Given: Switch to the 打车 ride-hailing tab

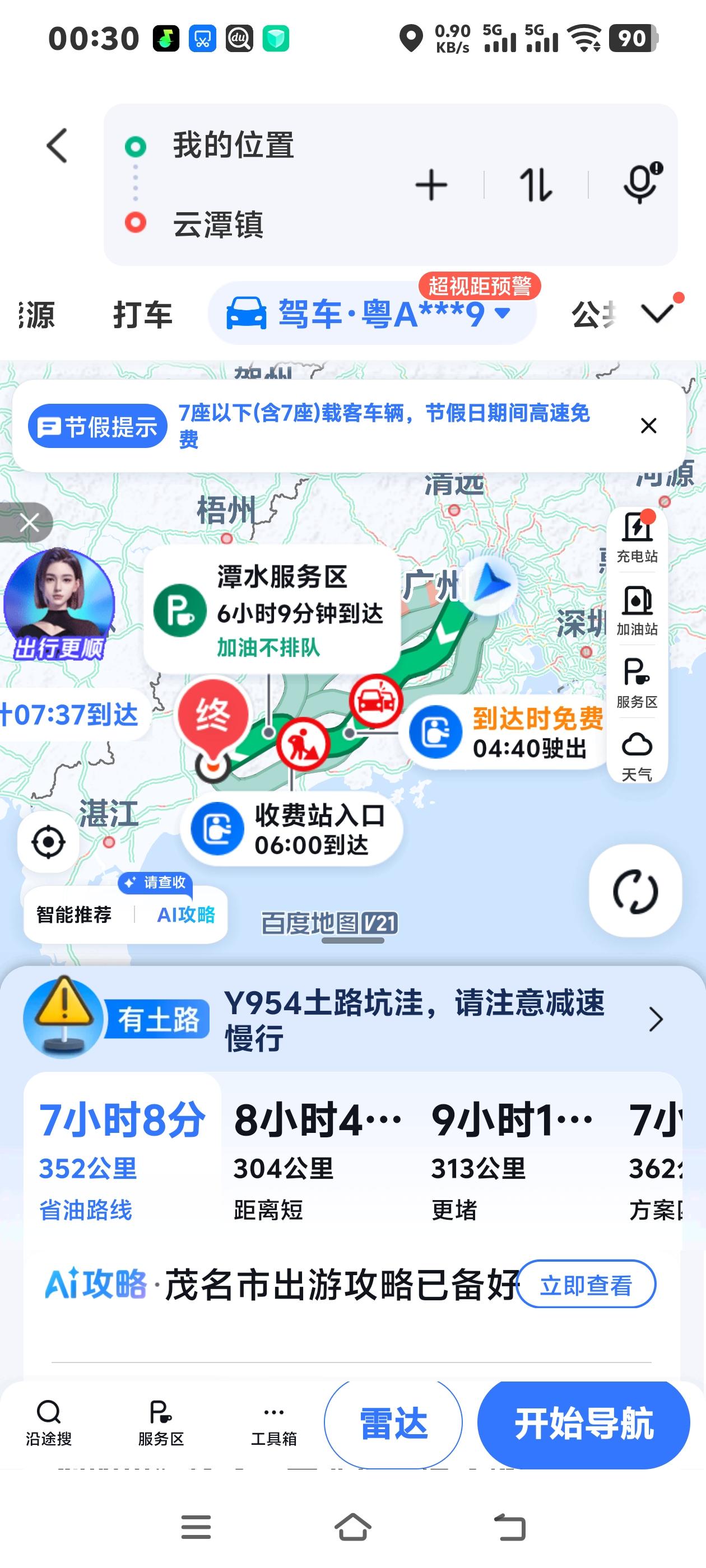Looking at the screenshot, I should point(144,314).
